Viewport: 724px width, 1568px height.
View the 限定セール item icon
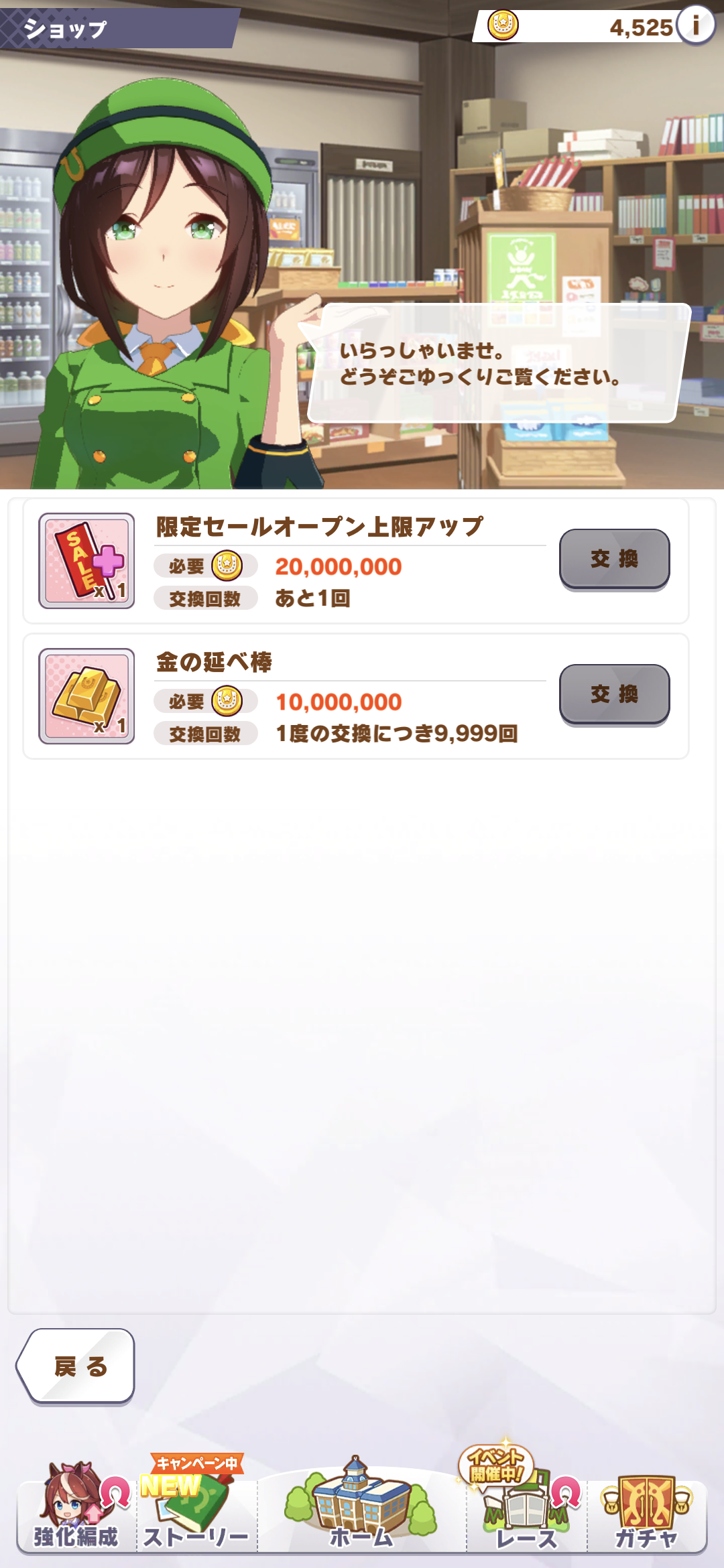(86, 560)
